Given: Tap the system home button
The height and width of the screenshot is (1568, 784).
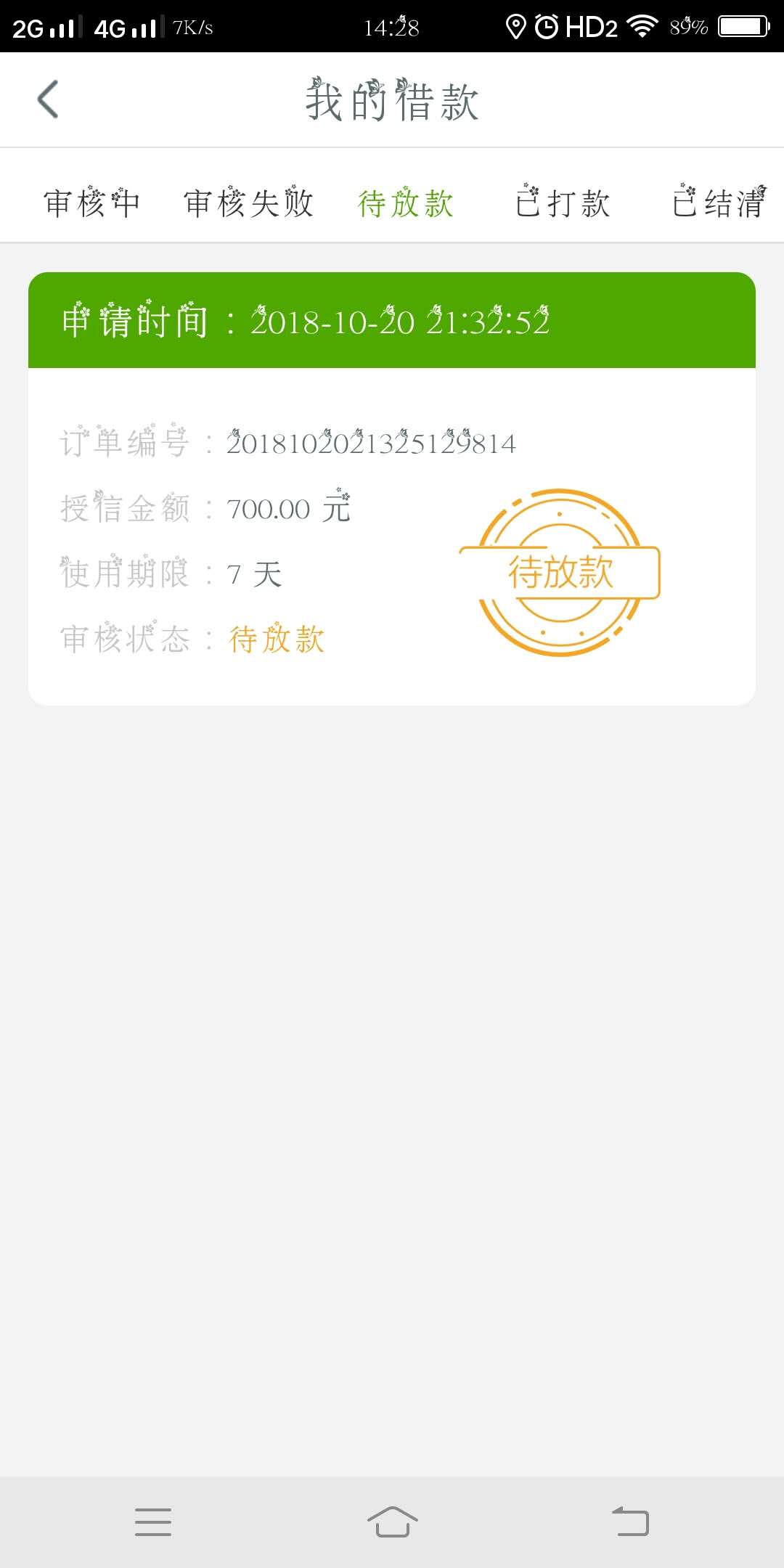Looking at the screenshot, I should pos(392,1522).
